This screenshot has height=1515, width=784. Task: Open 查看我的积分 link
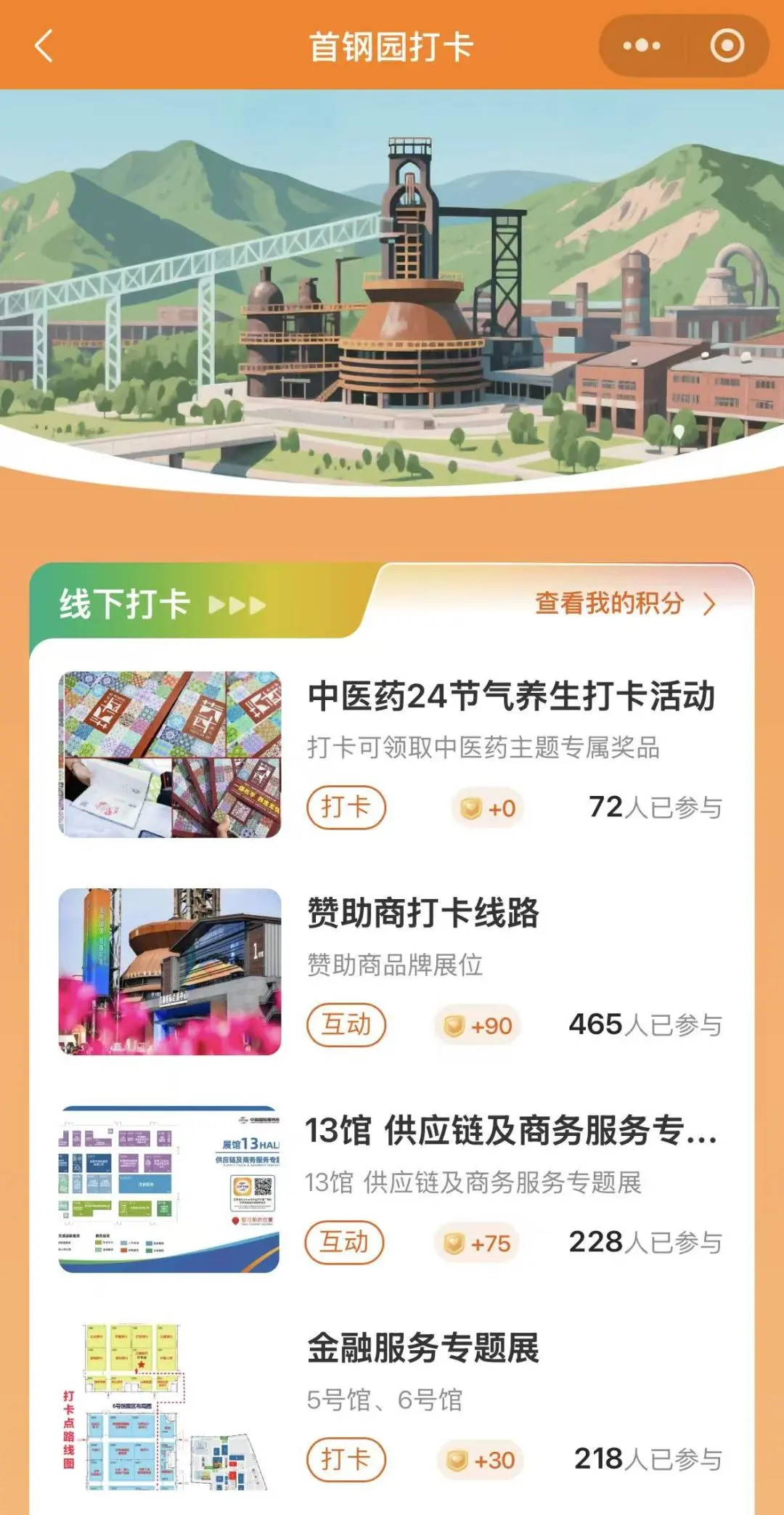(x=625, y=603)
